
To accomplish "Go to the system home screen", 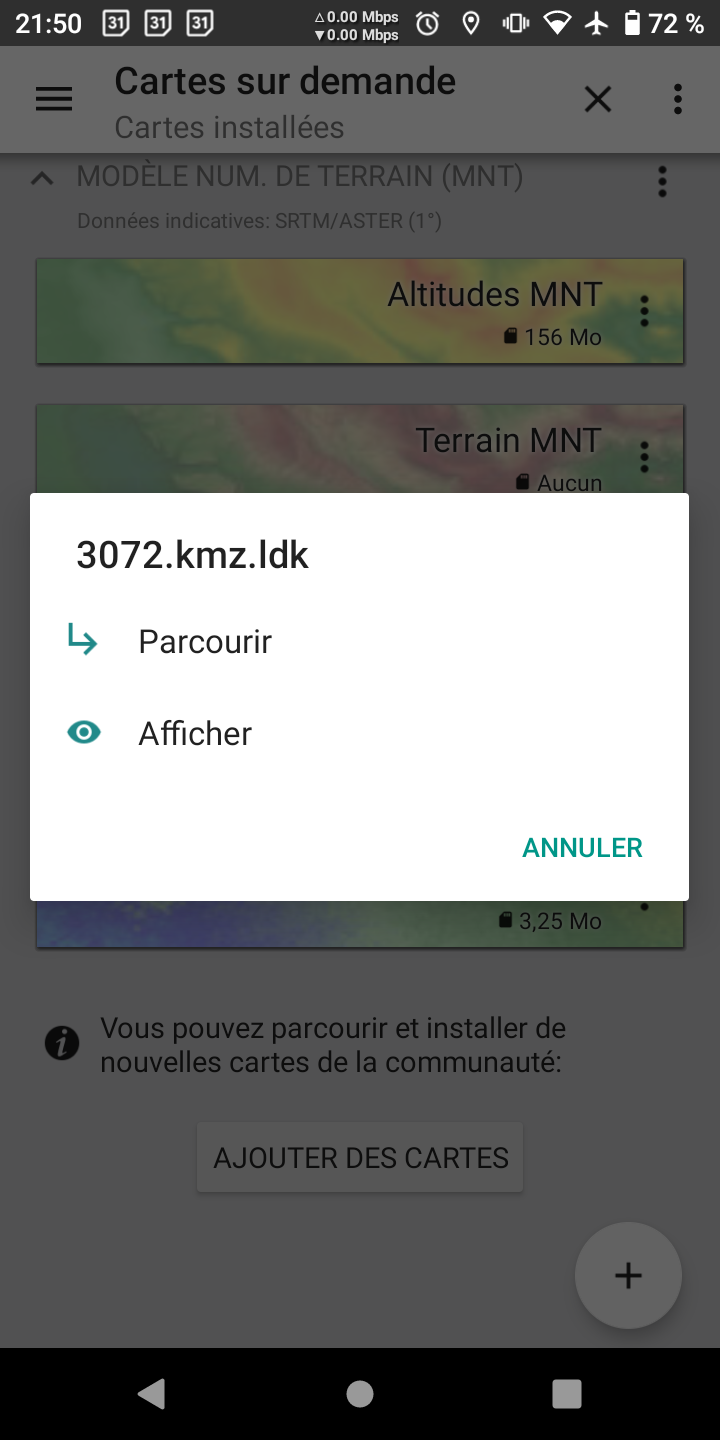I will click(x=360, y=1393).
